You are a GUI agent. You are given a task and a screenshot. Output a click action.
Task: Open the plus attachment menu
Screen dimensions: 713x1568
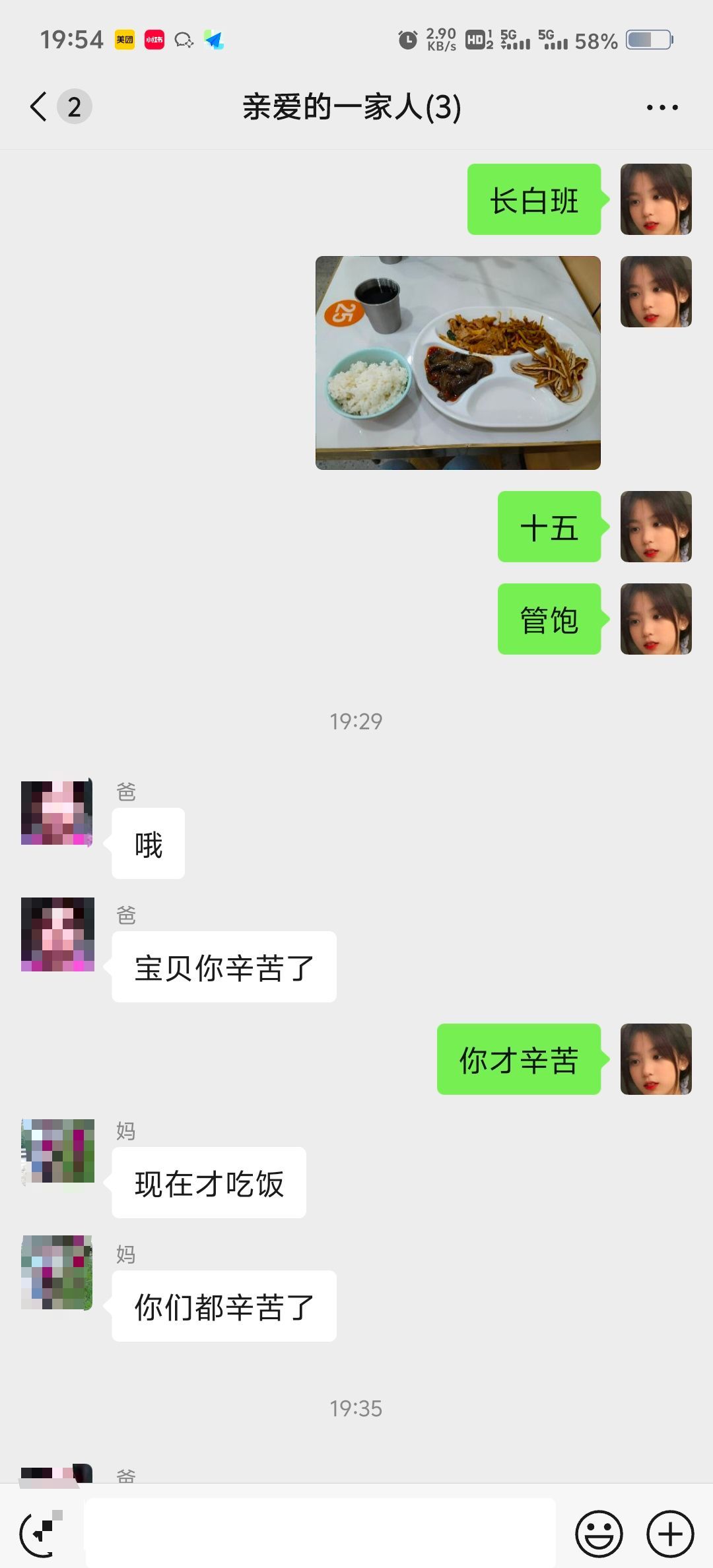pos(670,1534)
